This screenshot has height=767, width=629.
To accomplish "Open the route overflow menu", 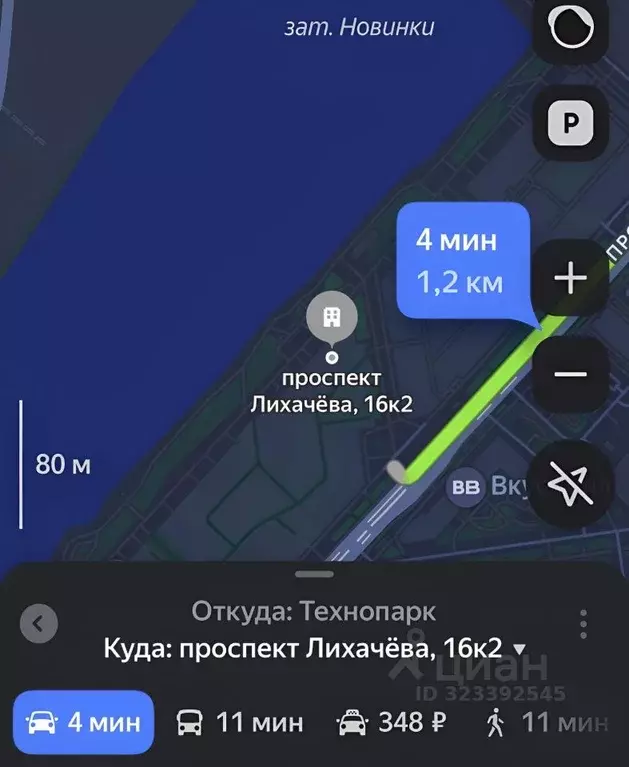I will point(583,624).
